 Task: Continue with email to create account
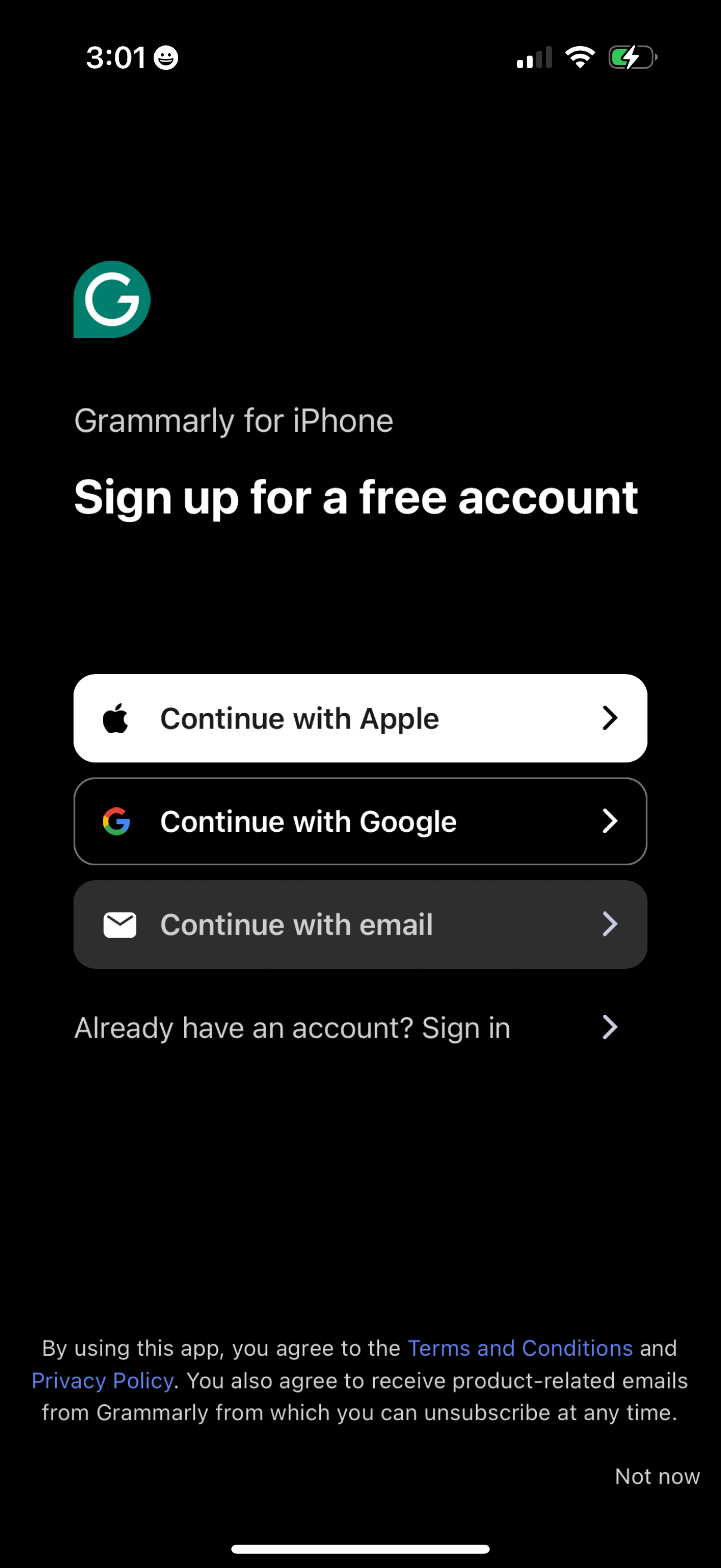[x=360, y=923]
